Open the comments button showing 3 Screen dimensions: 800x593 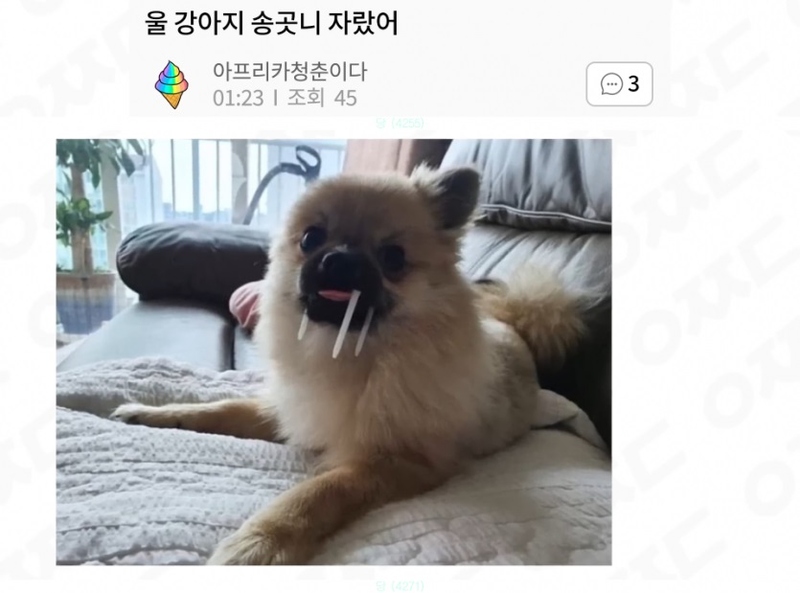[619, 84]
